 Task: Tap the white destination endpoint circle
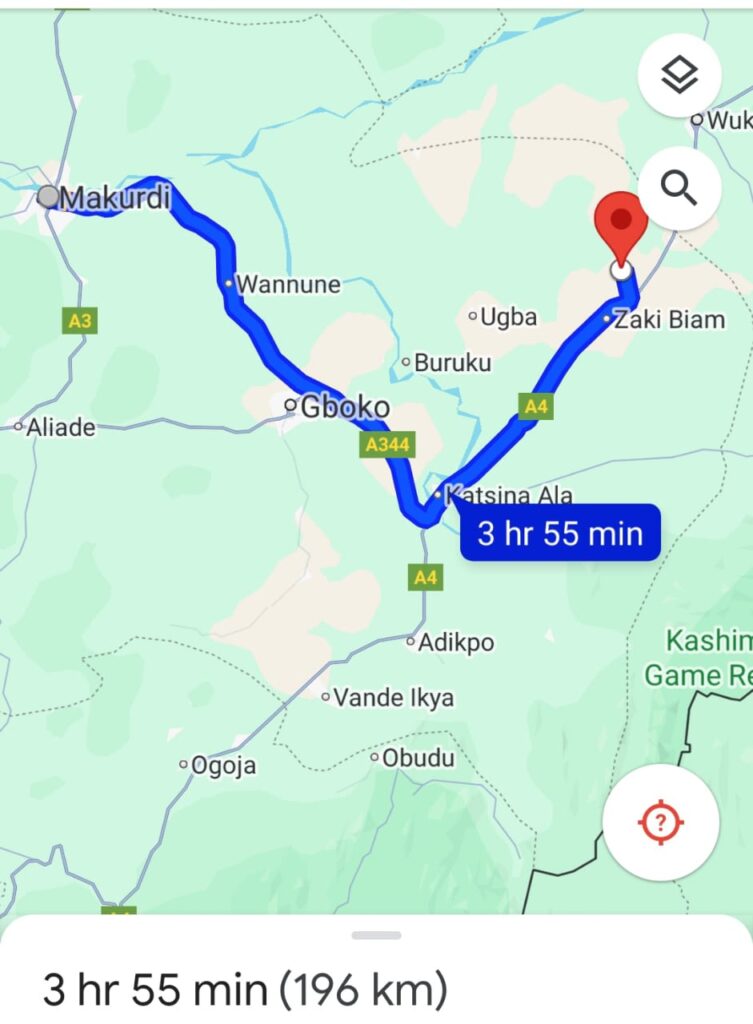click(x=623, y=268)
